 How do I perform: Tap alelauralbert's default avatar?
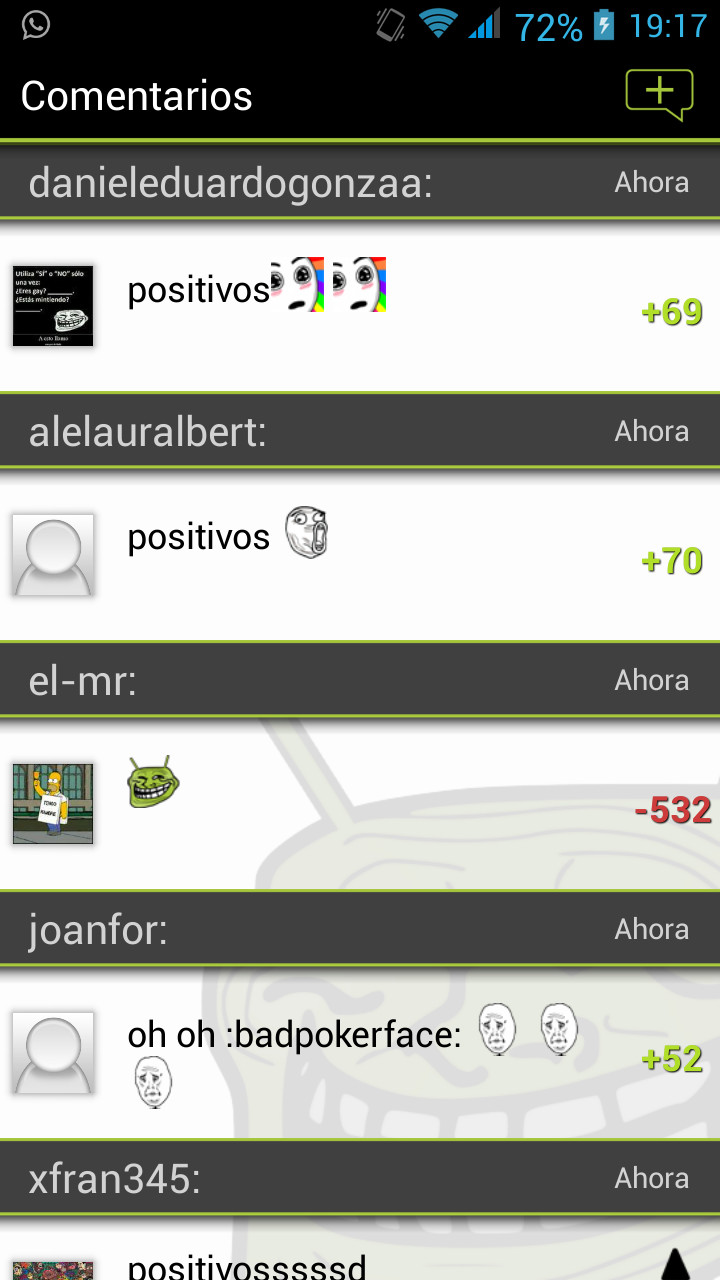(53, 555)
